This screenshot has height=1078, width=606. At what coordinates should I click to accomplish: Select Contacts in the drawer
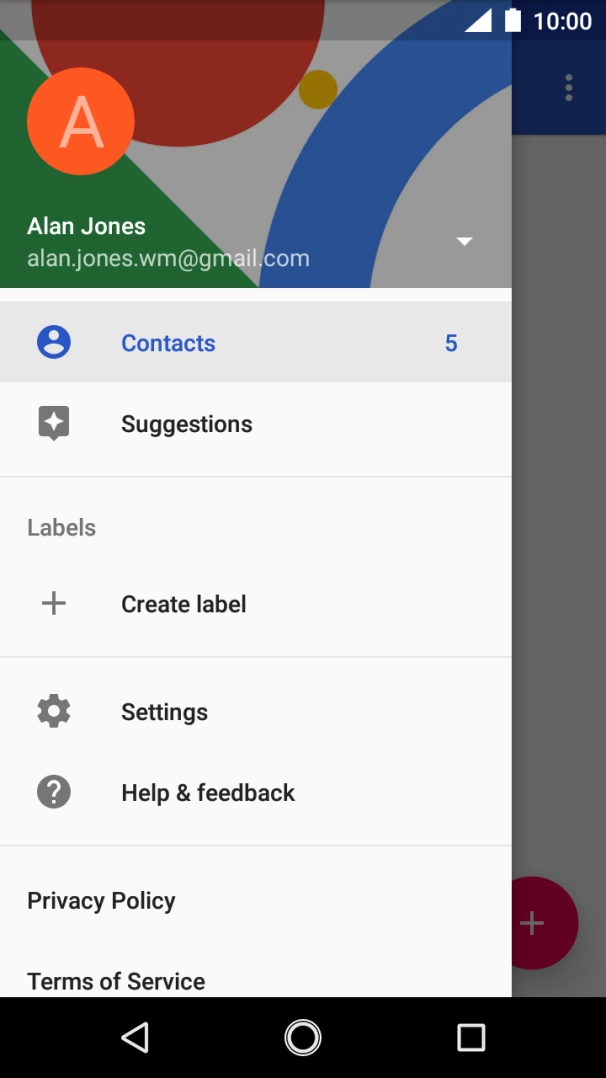(168, 343)
